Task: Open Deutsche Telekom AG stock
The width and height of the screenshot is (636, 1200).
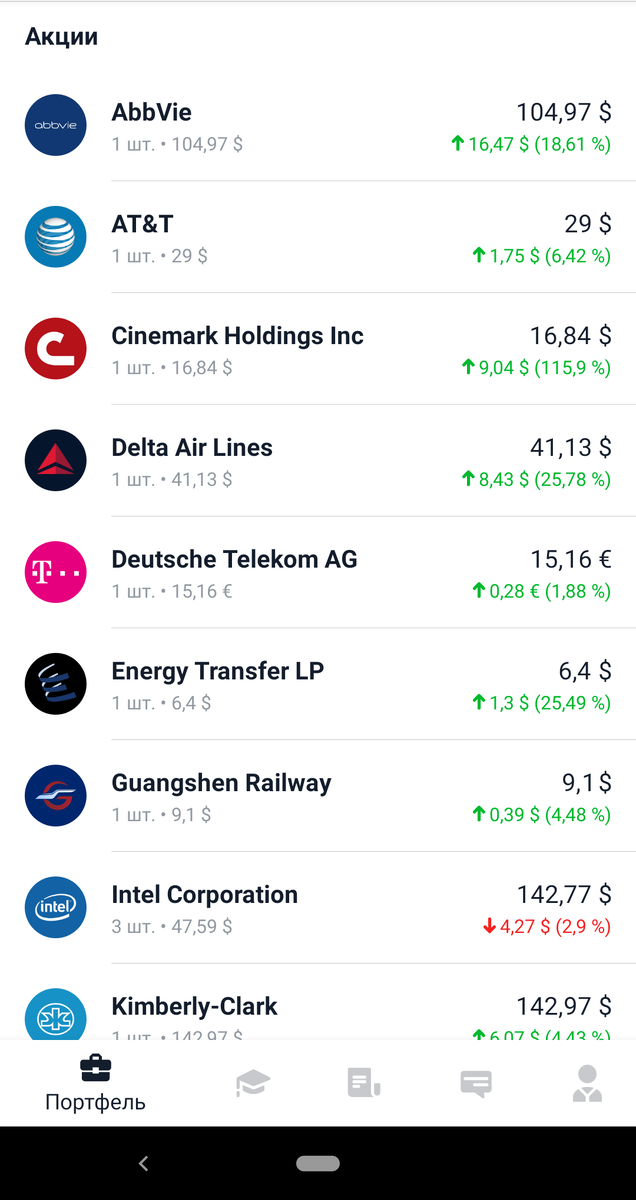Action: 318,574
